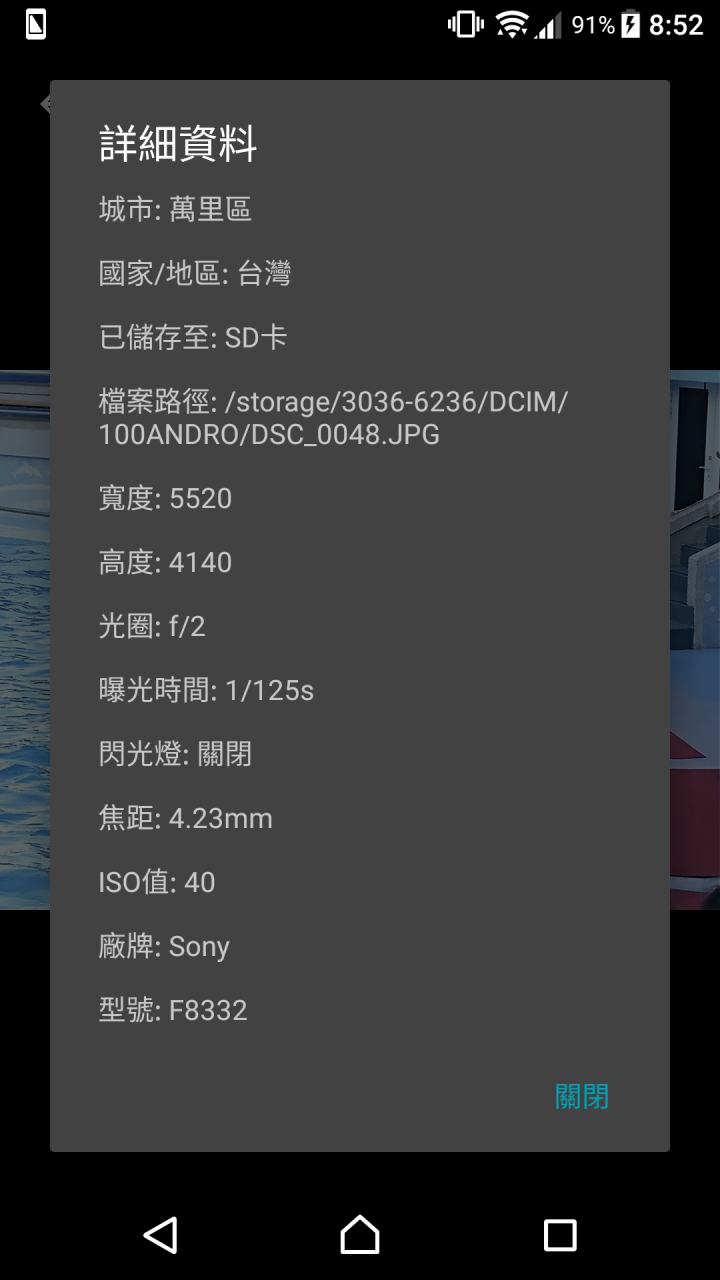Open the recent apps overview
This screenshot has width=720, height=1280.
pyautogui.click(x=559, y=1235)
